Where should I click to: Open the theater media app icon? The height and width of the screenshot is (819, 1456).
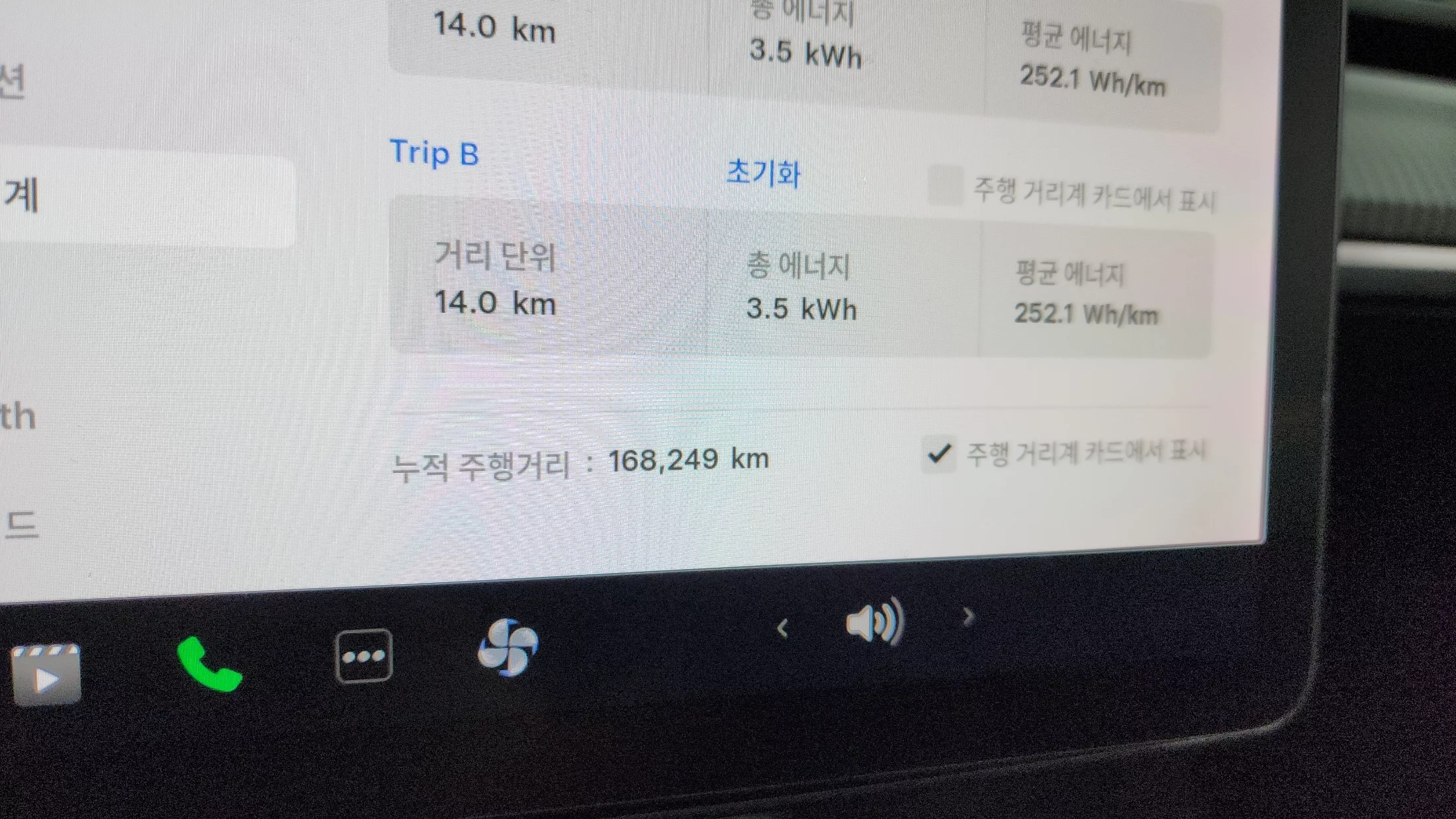(46, 673)
